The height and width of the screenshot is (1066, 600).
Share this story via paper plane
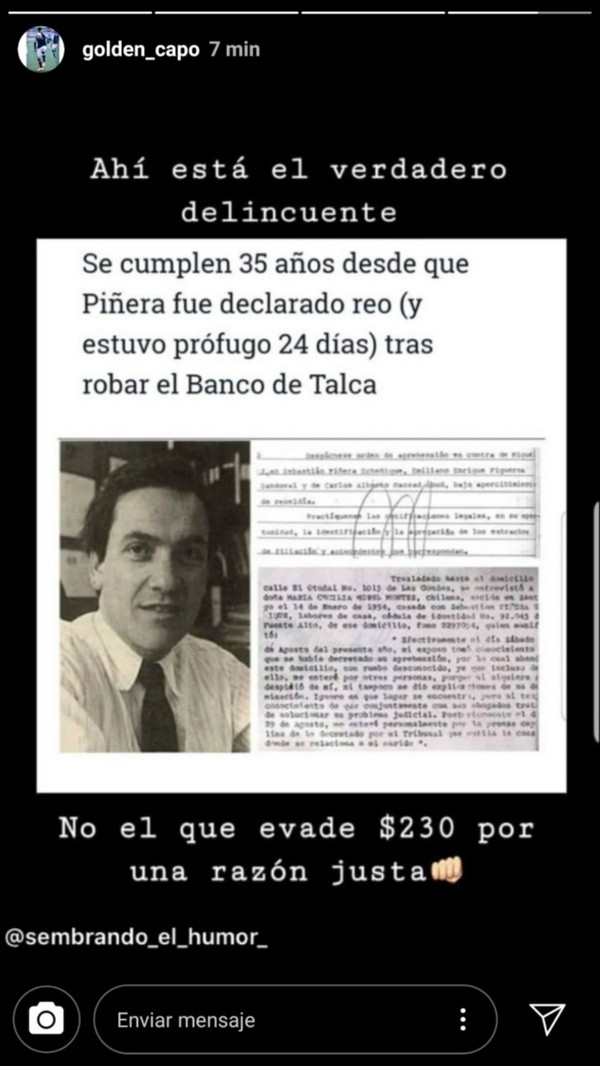pos(547,1019)
